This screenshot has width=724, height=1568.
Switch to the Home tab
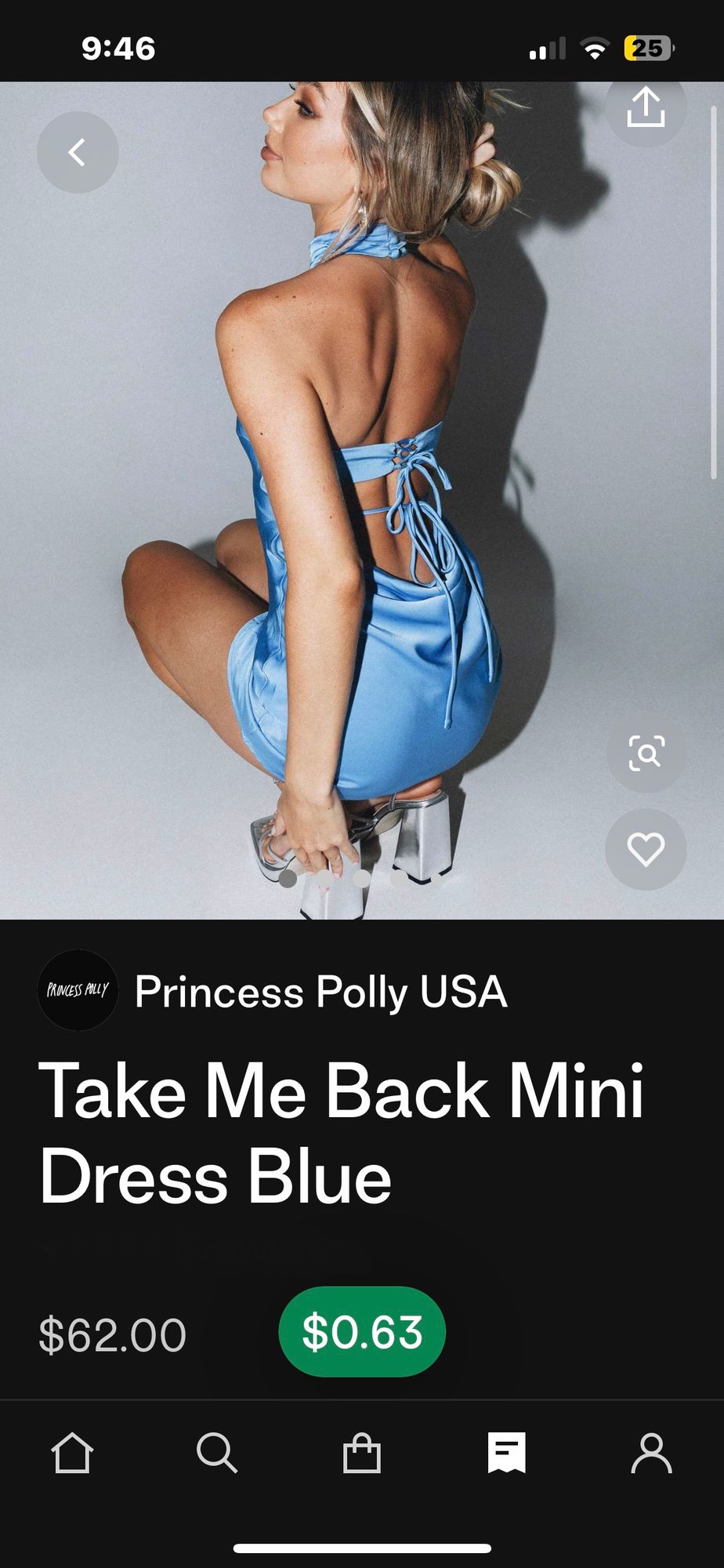(72, 1453)
